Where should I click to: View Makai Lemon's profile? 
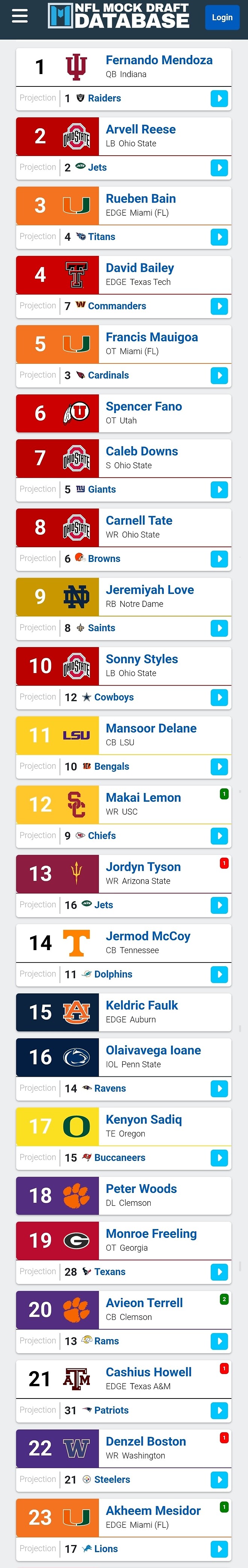pos(143,798)
